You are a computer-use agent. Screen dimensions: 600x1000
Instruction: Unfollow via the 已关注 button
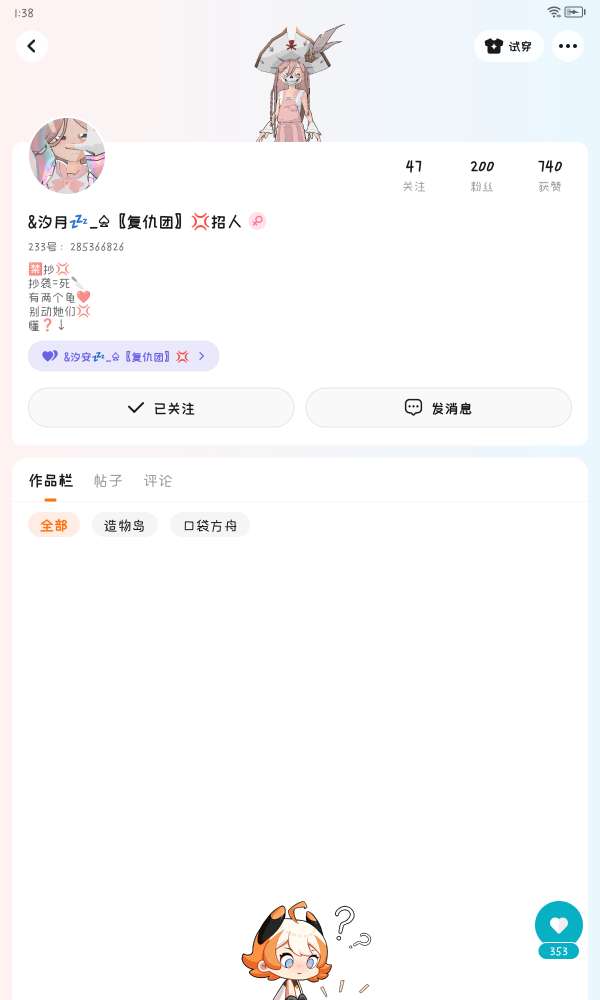161,408
